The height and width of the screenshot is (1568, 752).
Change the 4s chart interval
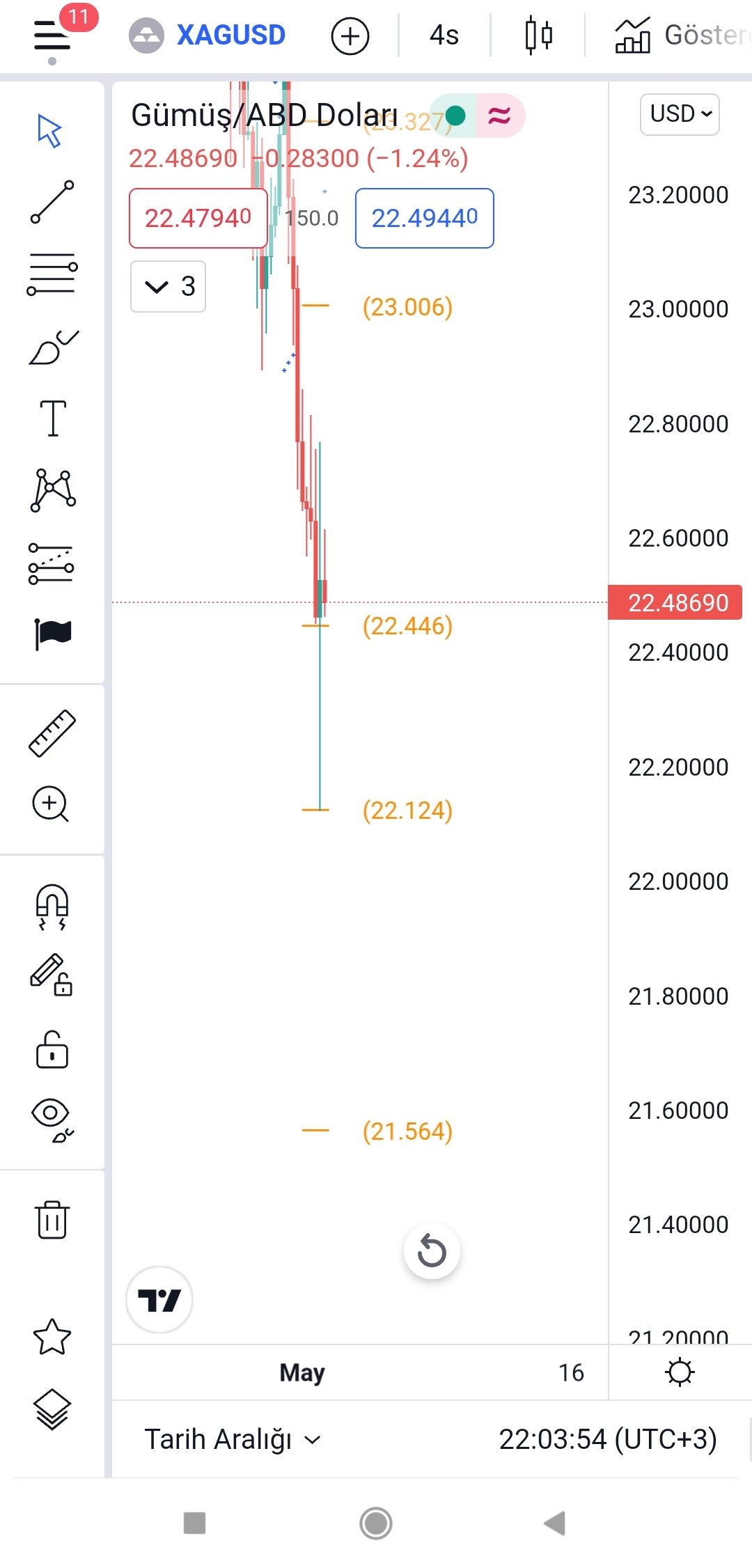pyautogui.click(x=444, y=35)
